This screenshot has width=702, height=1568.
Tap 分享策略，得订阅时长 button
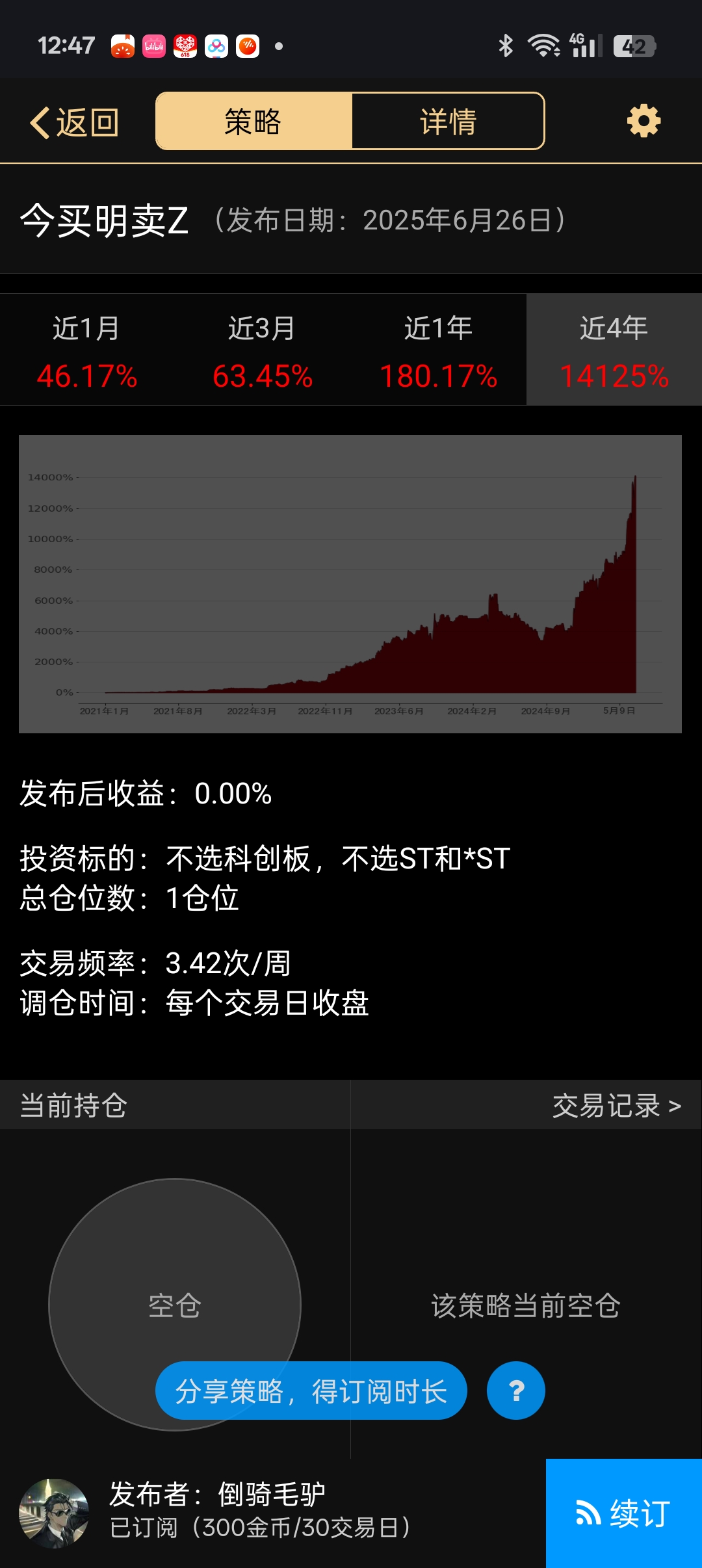click(311, 1391)
